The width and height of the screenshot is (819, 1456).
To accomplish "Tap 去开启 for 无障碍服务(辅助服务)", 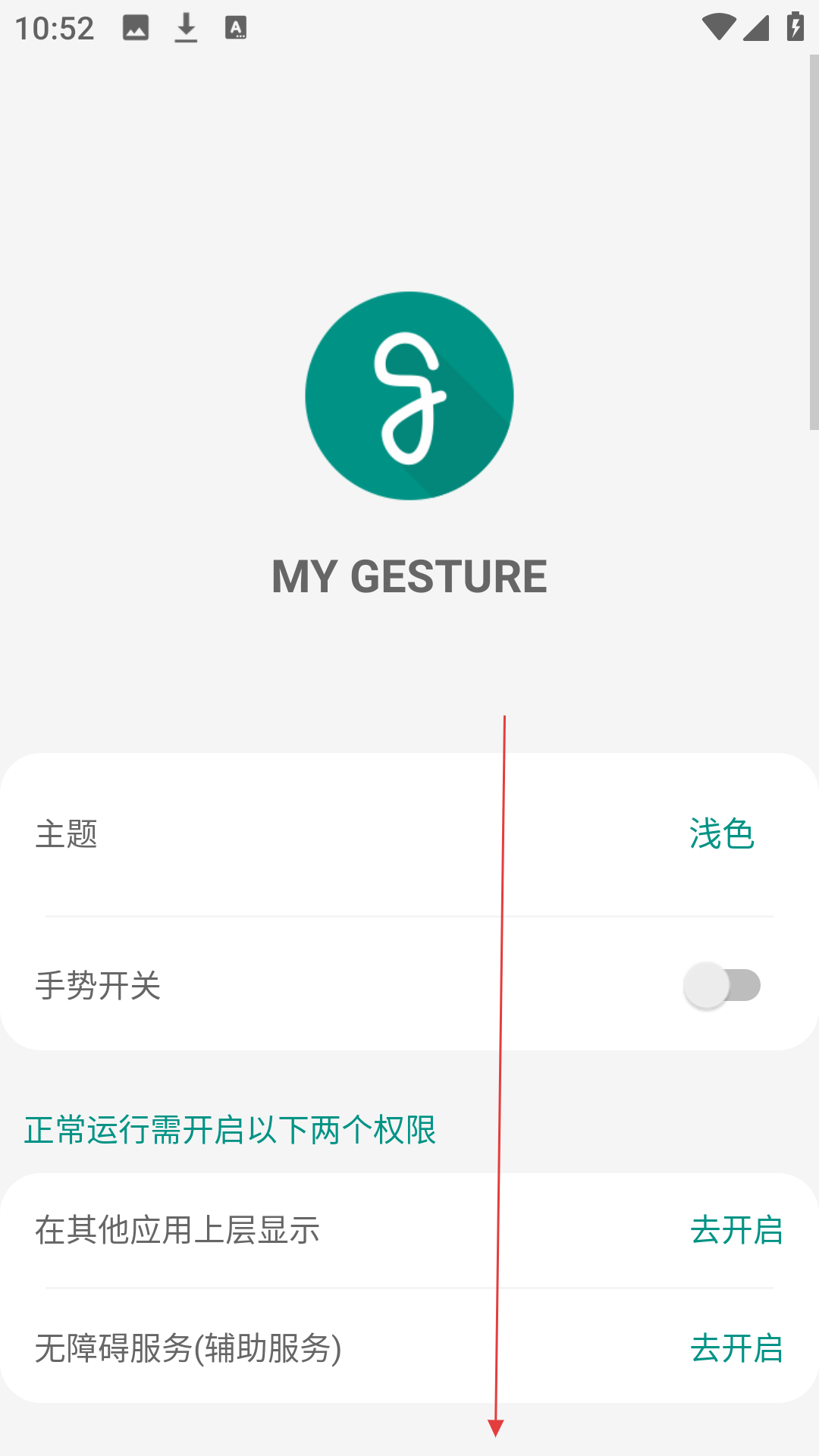I will click(x=736, y=1348).
